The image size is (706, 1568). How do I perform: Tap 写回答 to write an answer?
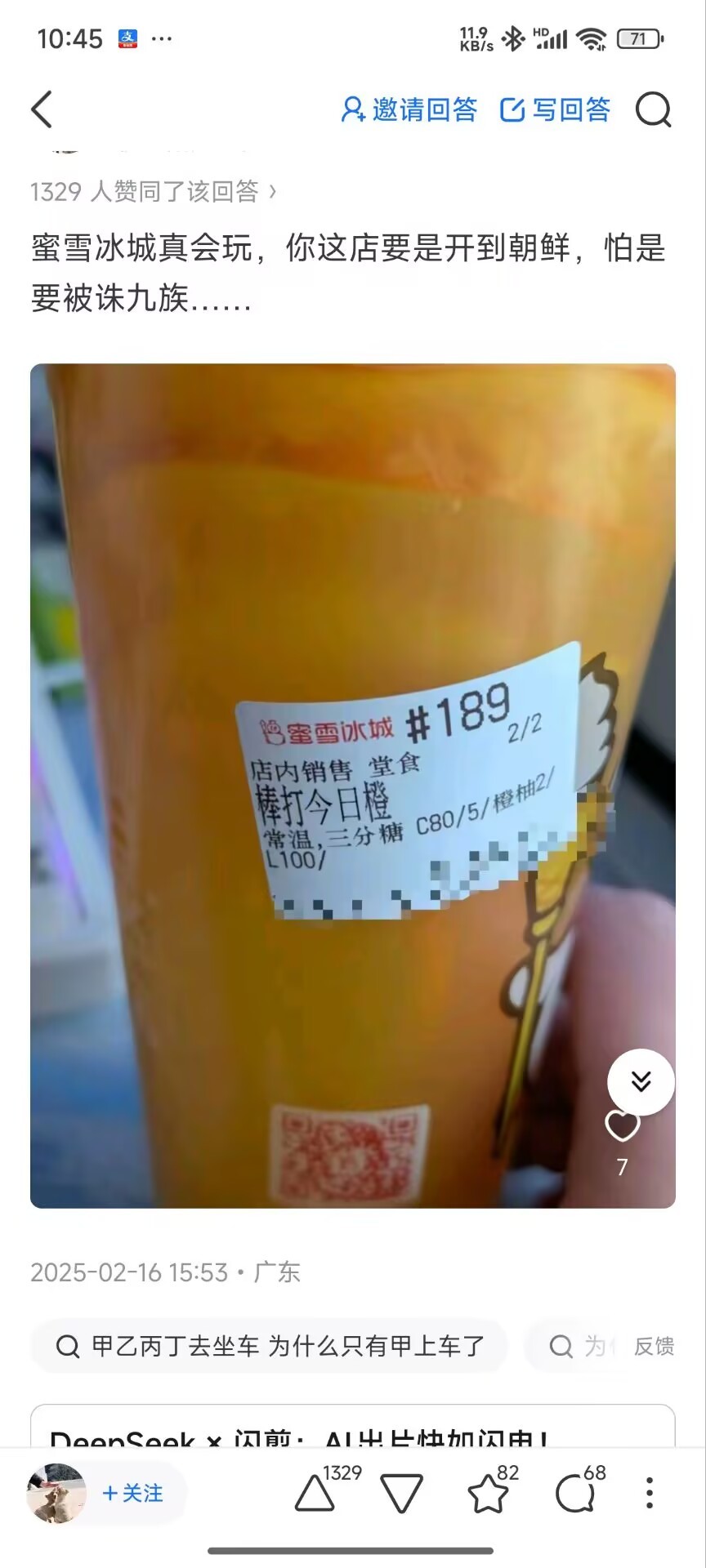click(556, 109)
